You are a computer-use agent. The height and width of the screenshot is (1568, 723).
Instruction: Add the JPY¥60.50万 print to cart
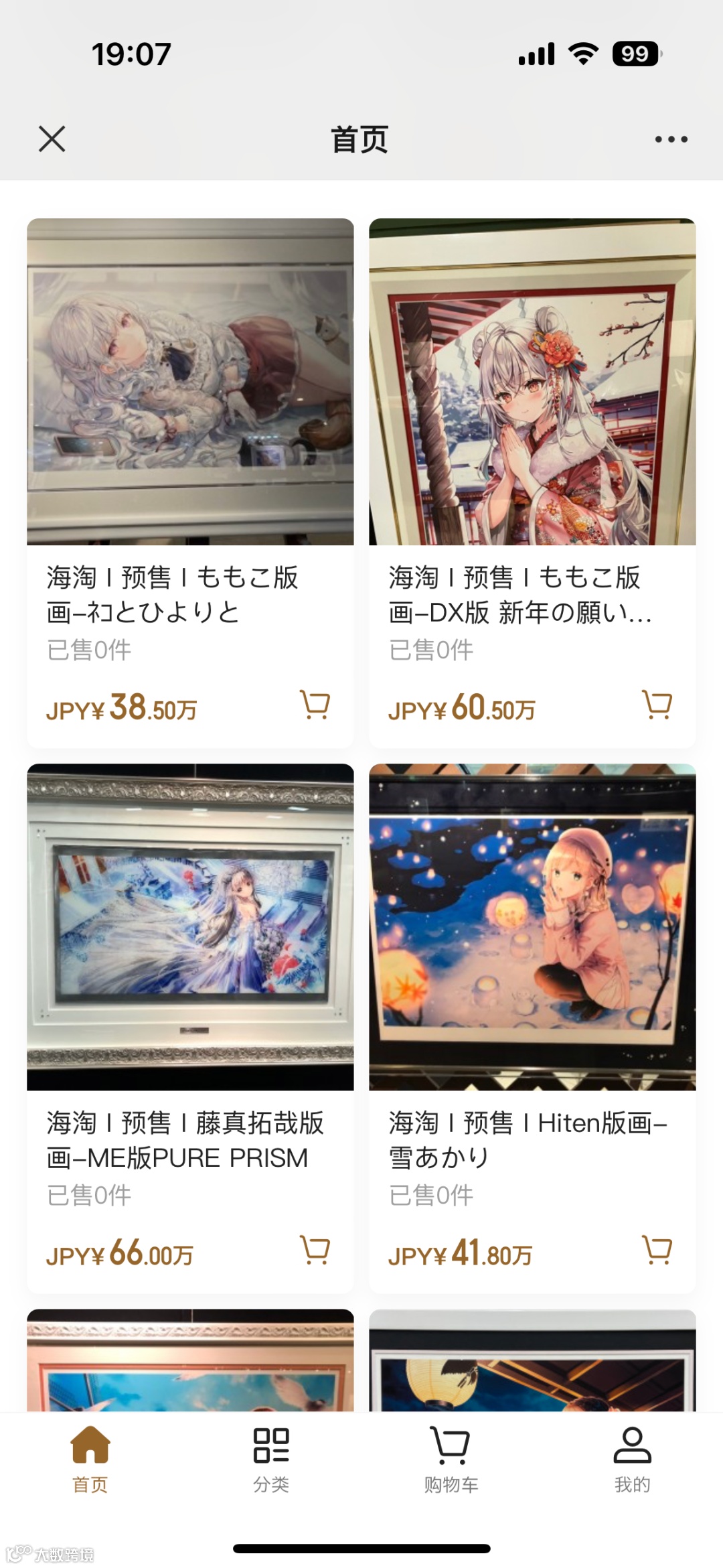[x=657, y=705]
